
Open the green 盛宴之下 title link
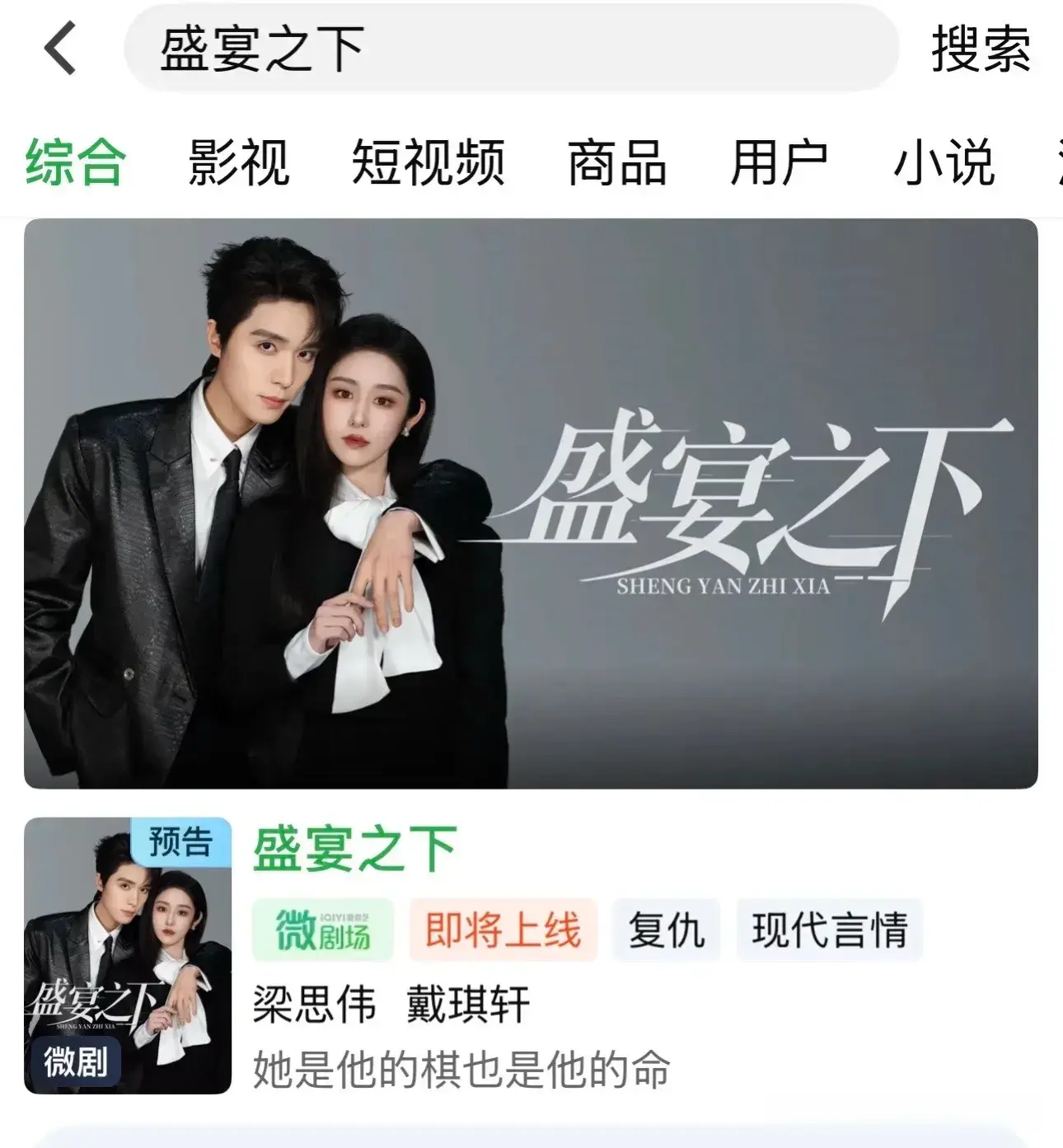click(x=355, y=848)
